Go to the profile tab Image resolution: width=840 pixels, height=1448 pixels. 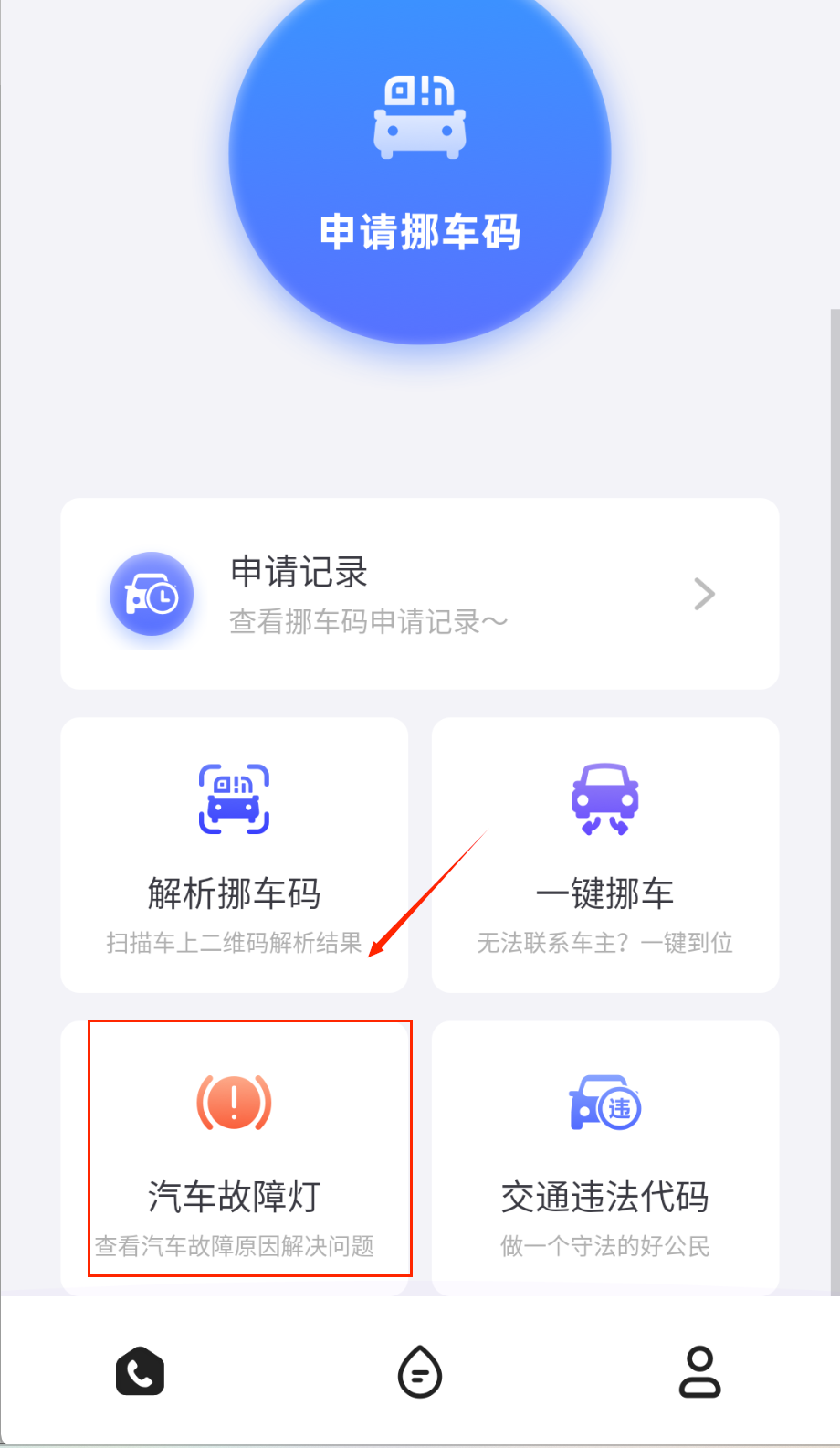699,1371
